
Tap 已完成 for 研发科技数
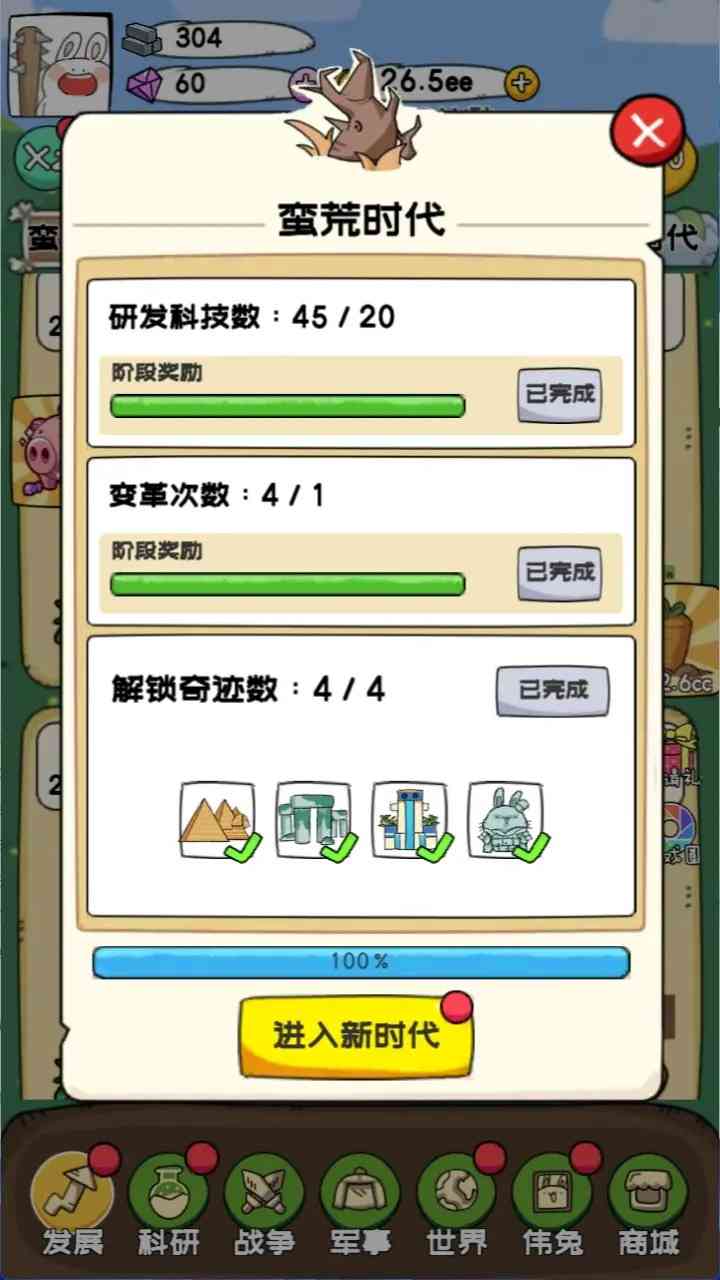[559, 394]
